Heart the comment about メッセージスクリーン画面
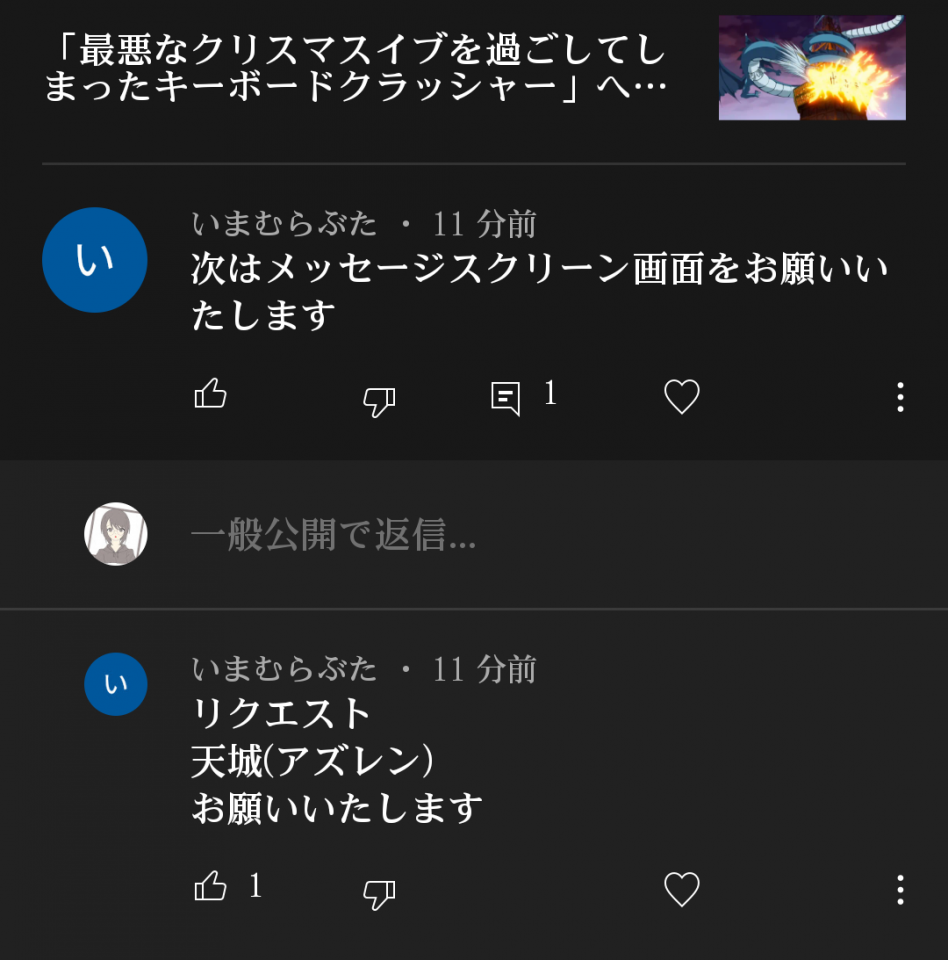The image size is (948, 960). pos(682,397)
